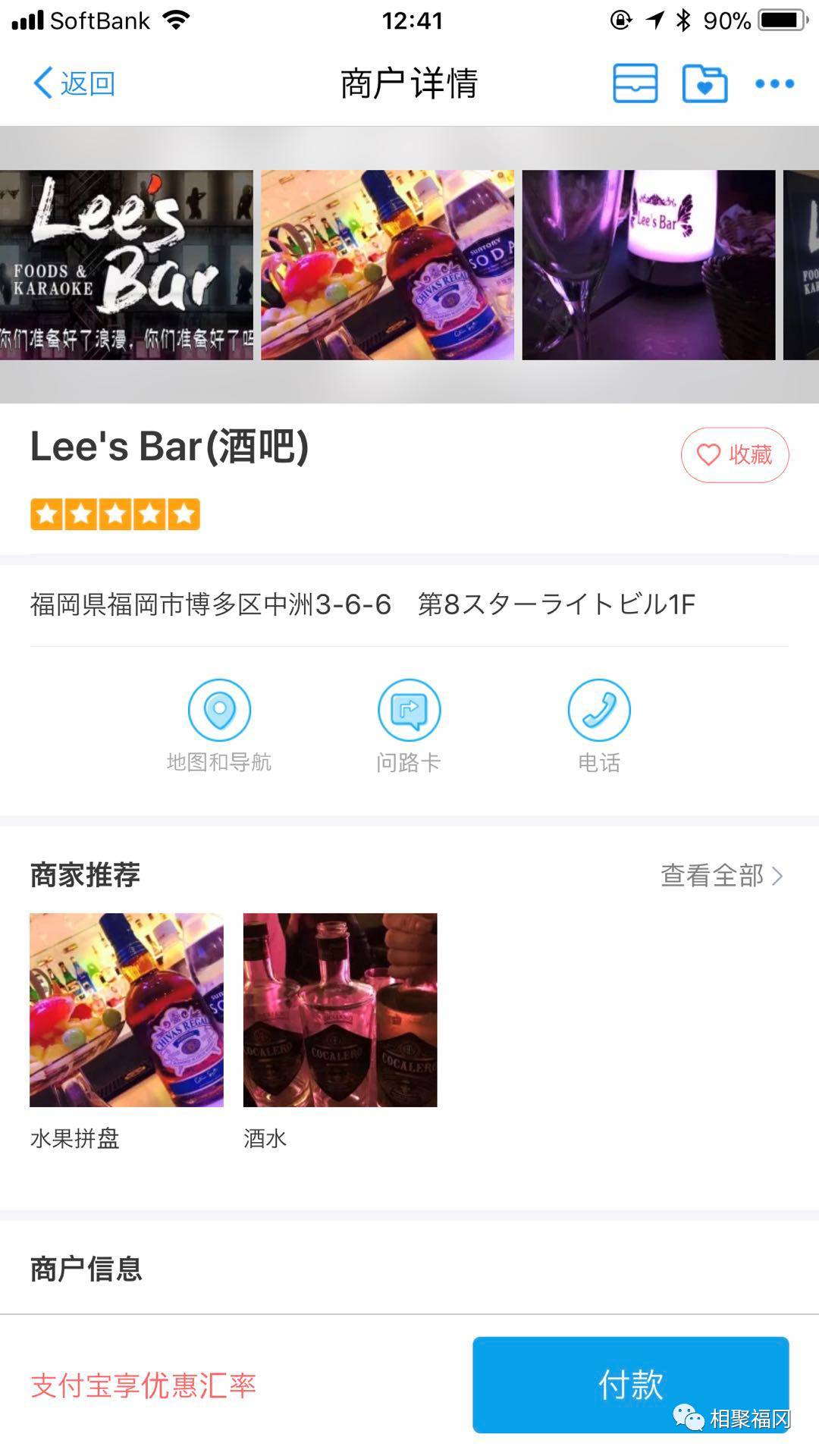Open the 水果拼盘 fruit platter thumbnail

tap(127, 1009)
